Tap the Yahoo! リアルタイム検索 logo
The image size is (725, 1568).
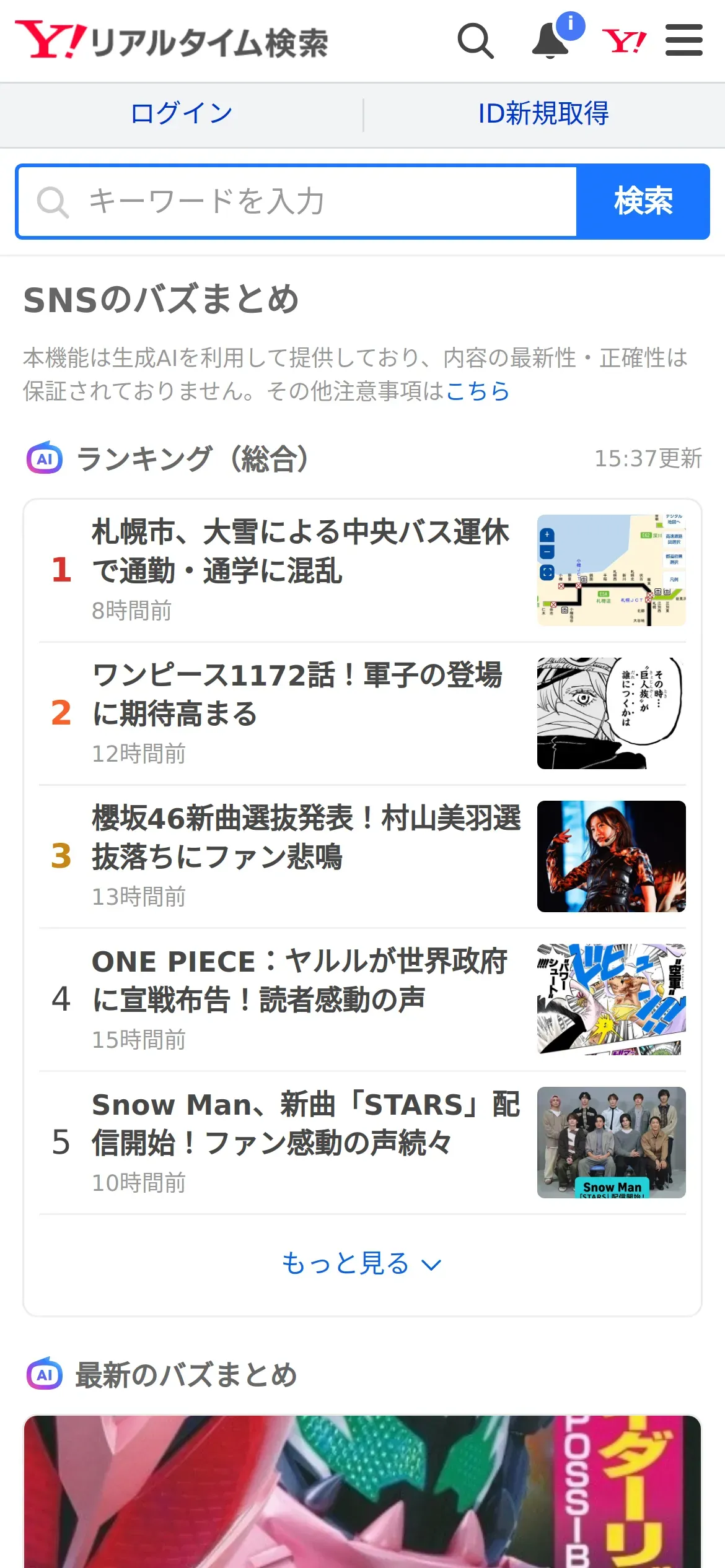pos(172,41)
